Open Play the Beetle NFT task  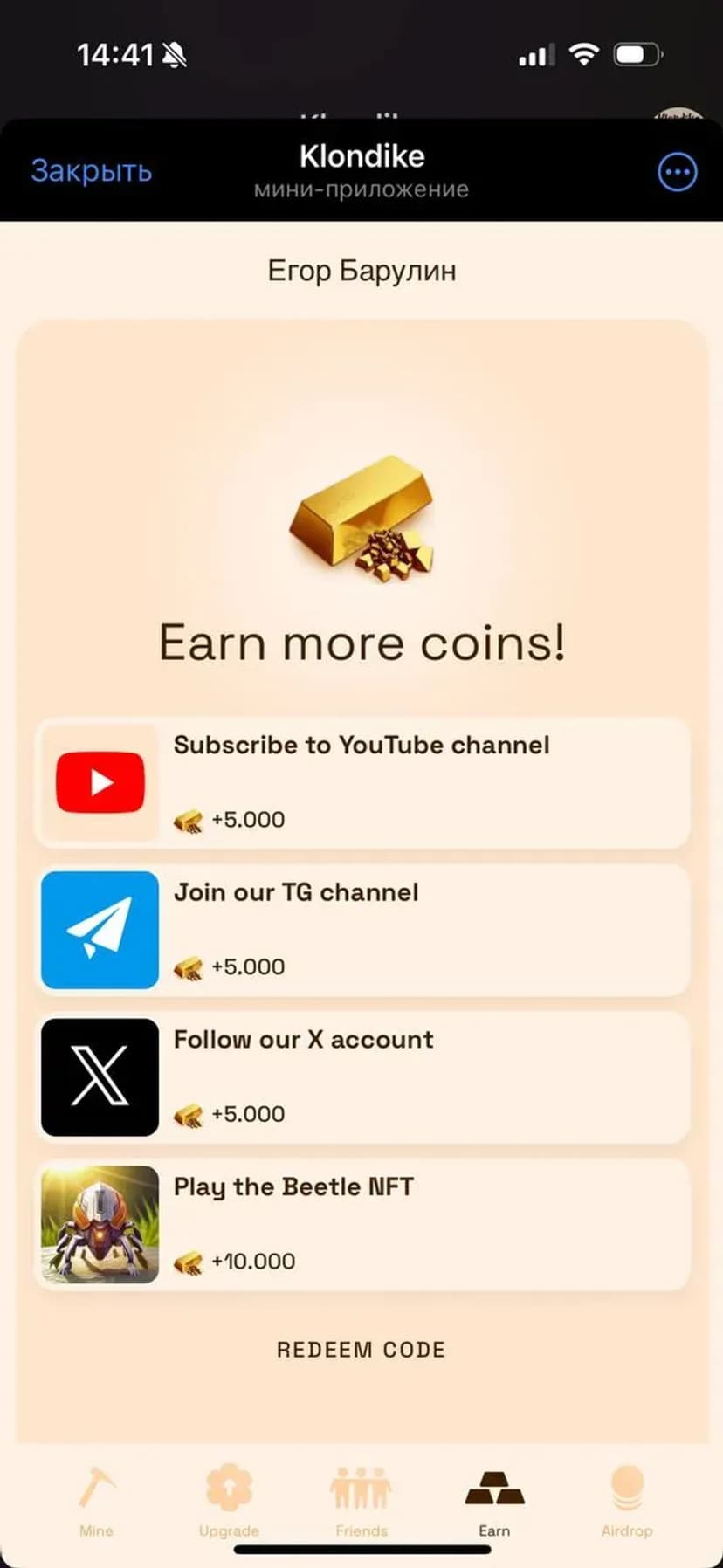click(361, 1225)
